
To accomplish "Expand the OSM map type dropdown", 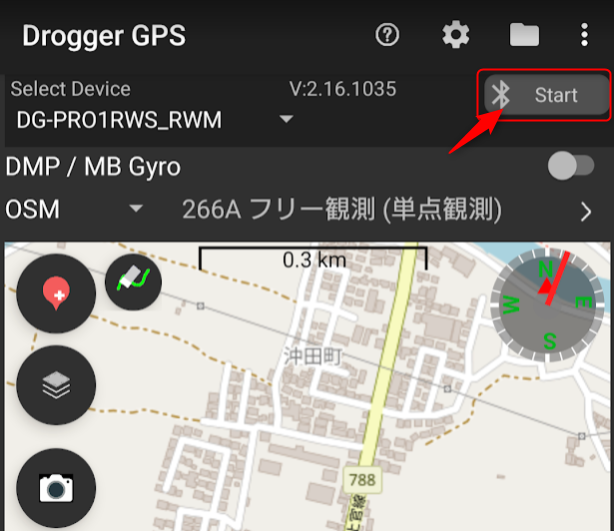I will [136, 210].
